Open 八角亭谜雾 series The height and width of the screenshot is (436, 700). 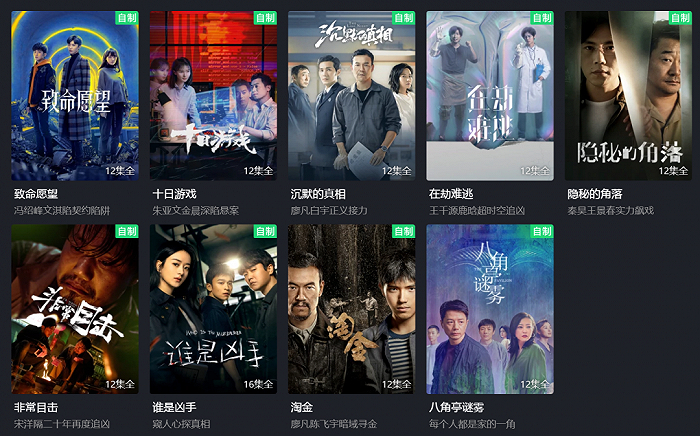[490, 308]
